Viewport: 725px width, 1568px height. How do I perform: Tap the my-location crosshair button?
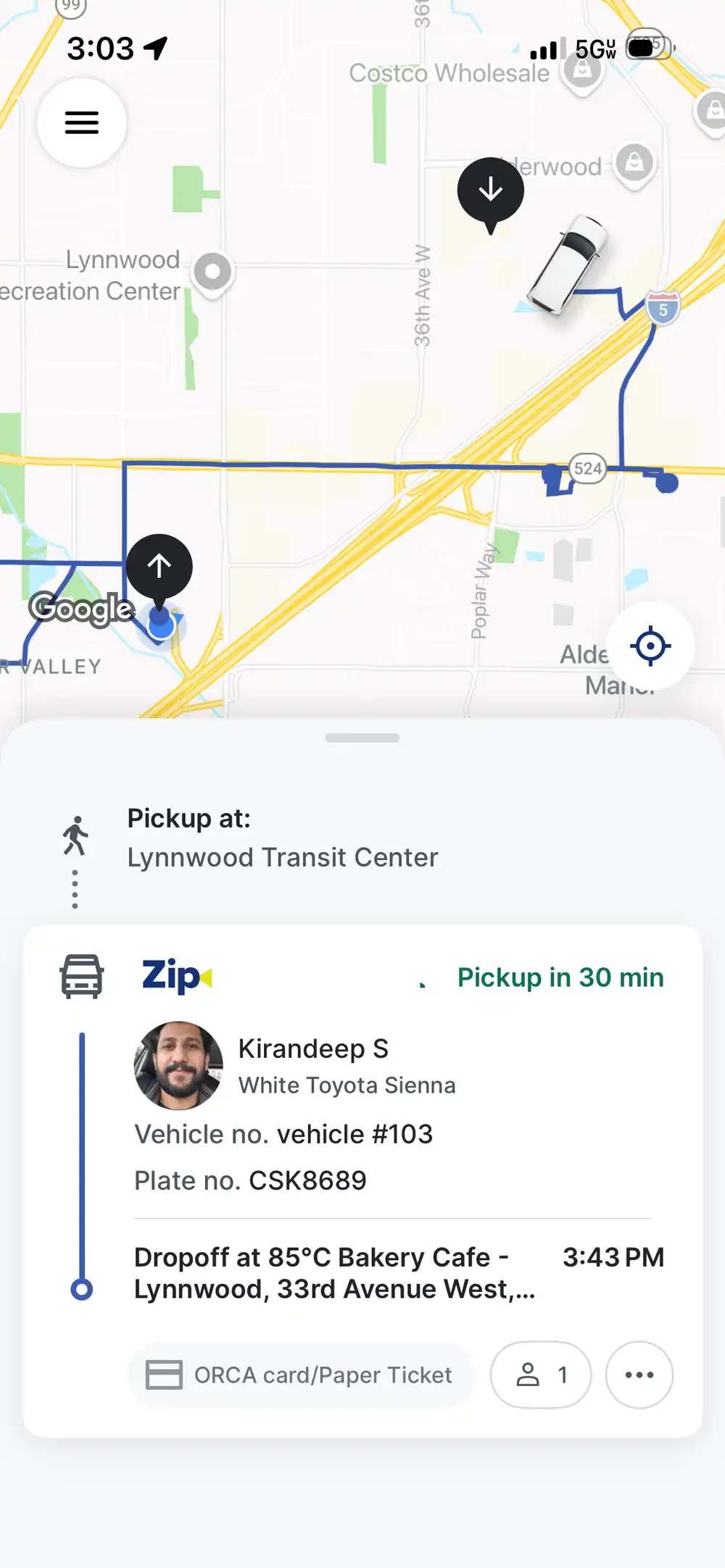[650, 646]
